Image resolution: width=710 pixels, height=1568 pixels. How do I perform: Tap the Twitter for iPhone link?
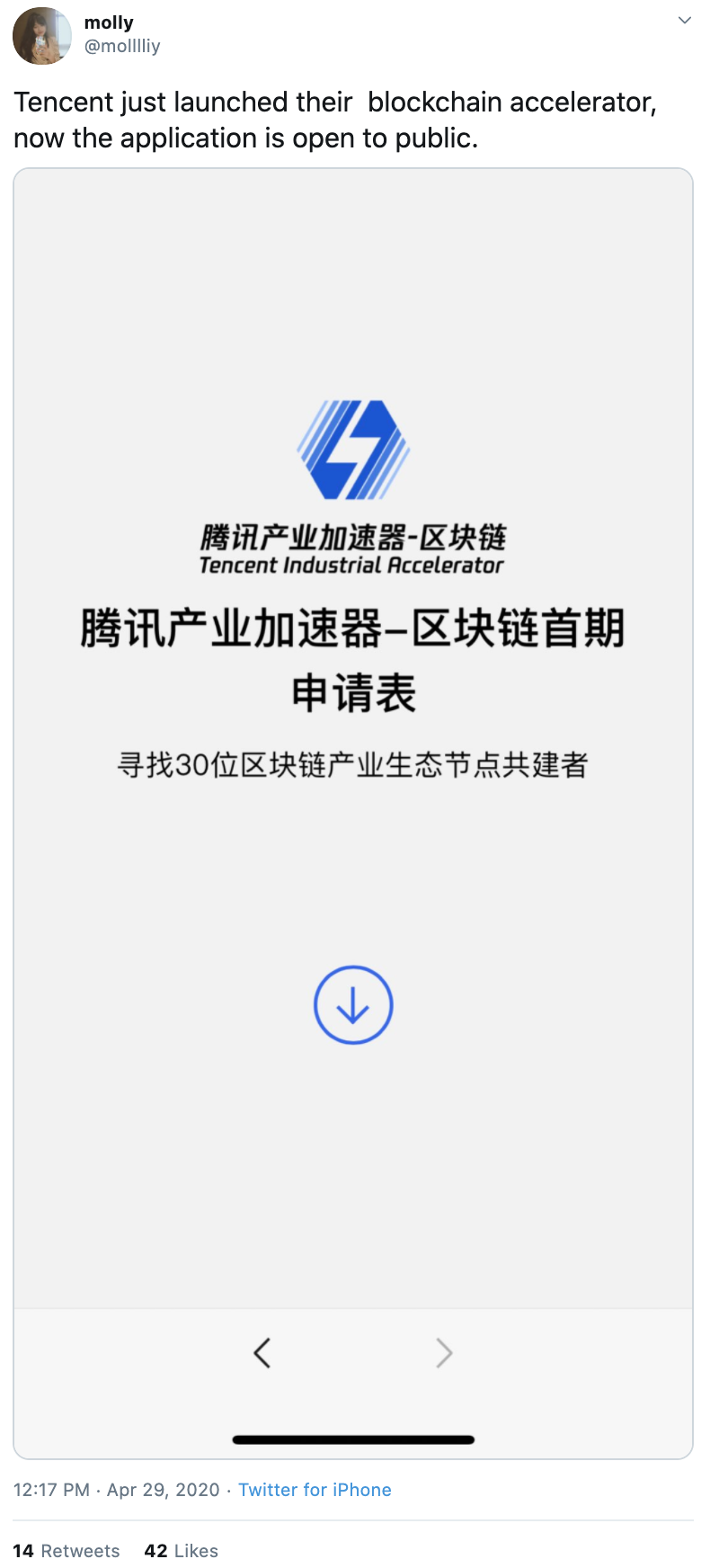click(x=315, y=1490)
